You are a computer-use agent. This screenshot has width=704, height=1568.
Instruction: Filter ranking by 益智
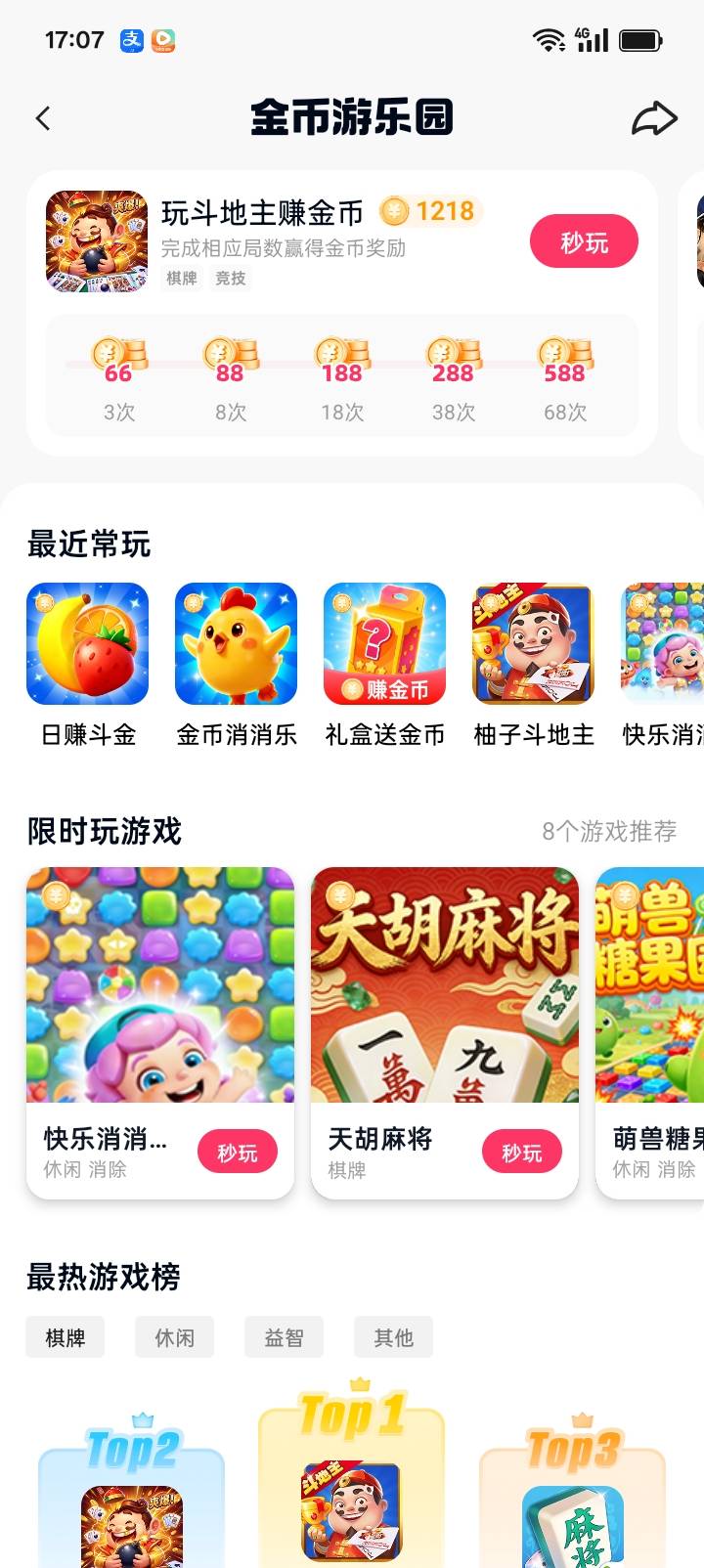click(x=285, y=1337)
